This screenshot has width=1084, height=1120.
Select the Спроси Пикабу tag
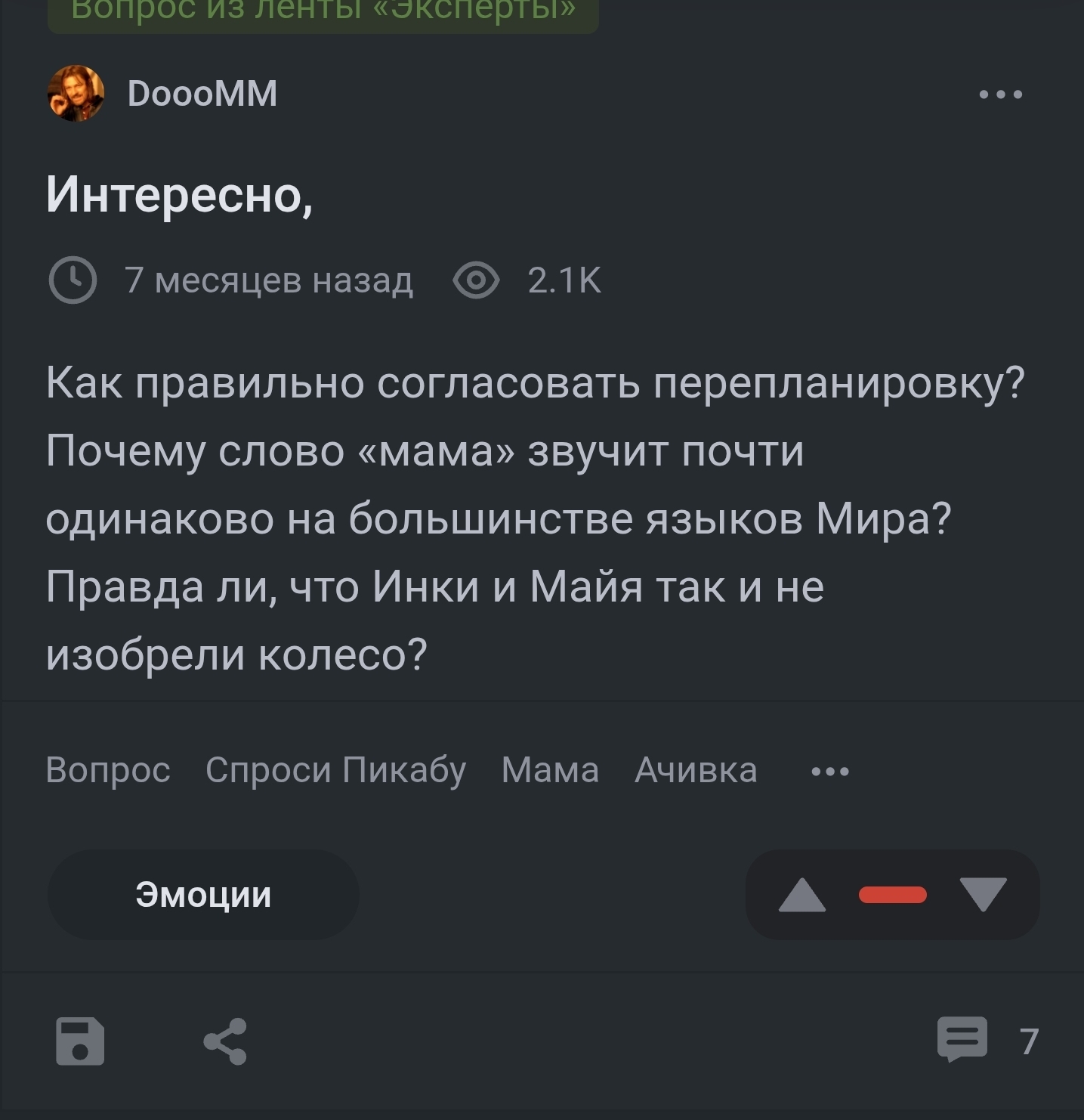coord(335,770)
